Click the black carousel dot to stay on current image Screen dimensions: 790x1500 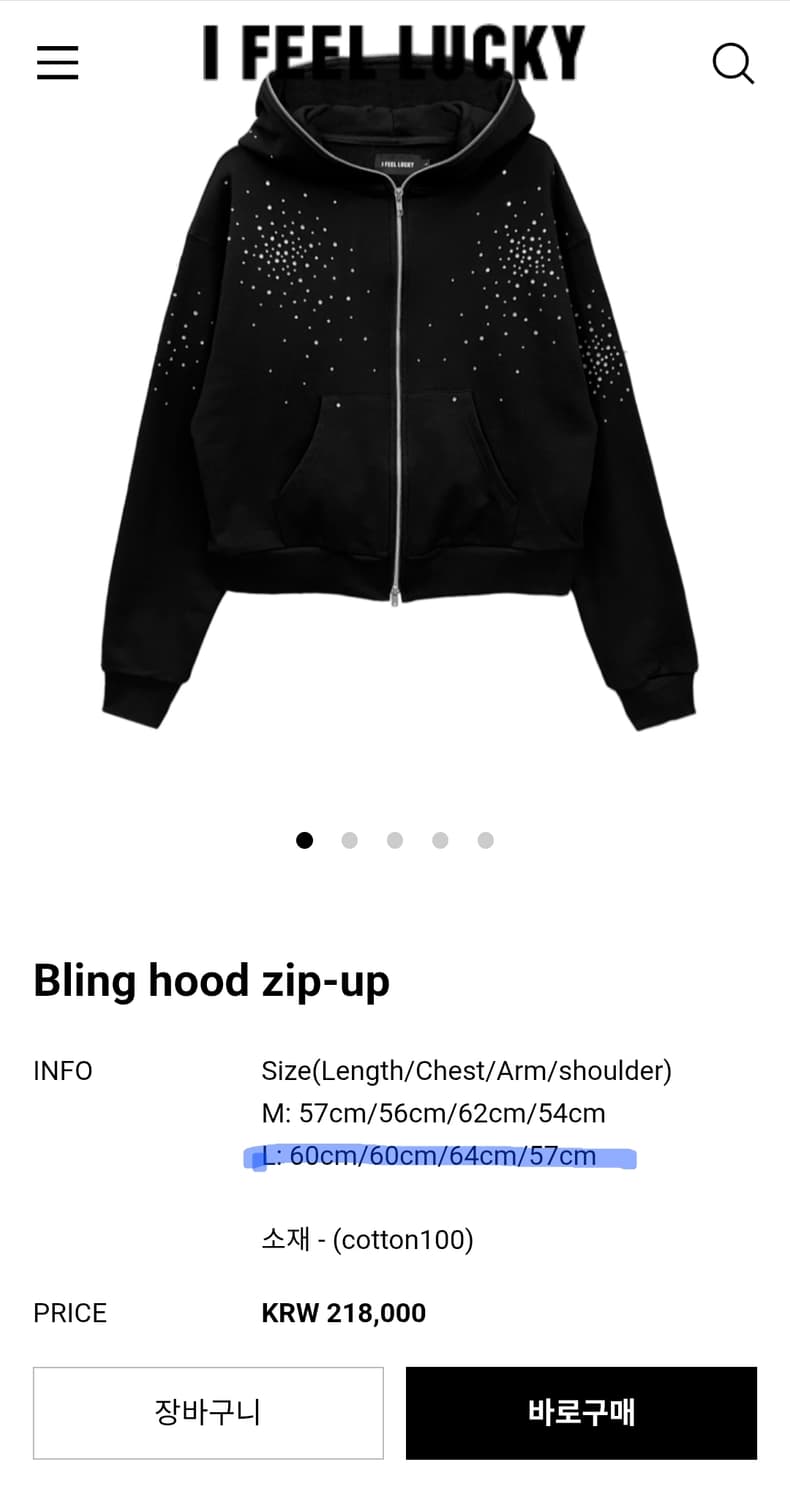(304, 840)
